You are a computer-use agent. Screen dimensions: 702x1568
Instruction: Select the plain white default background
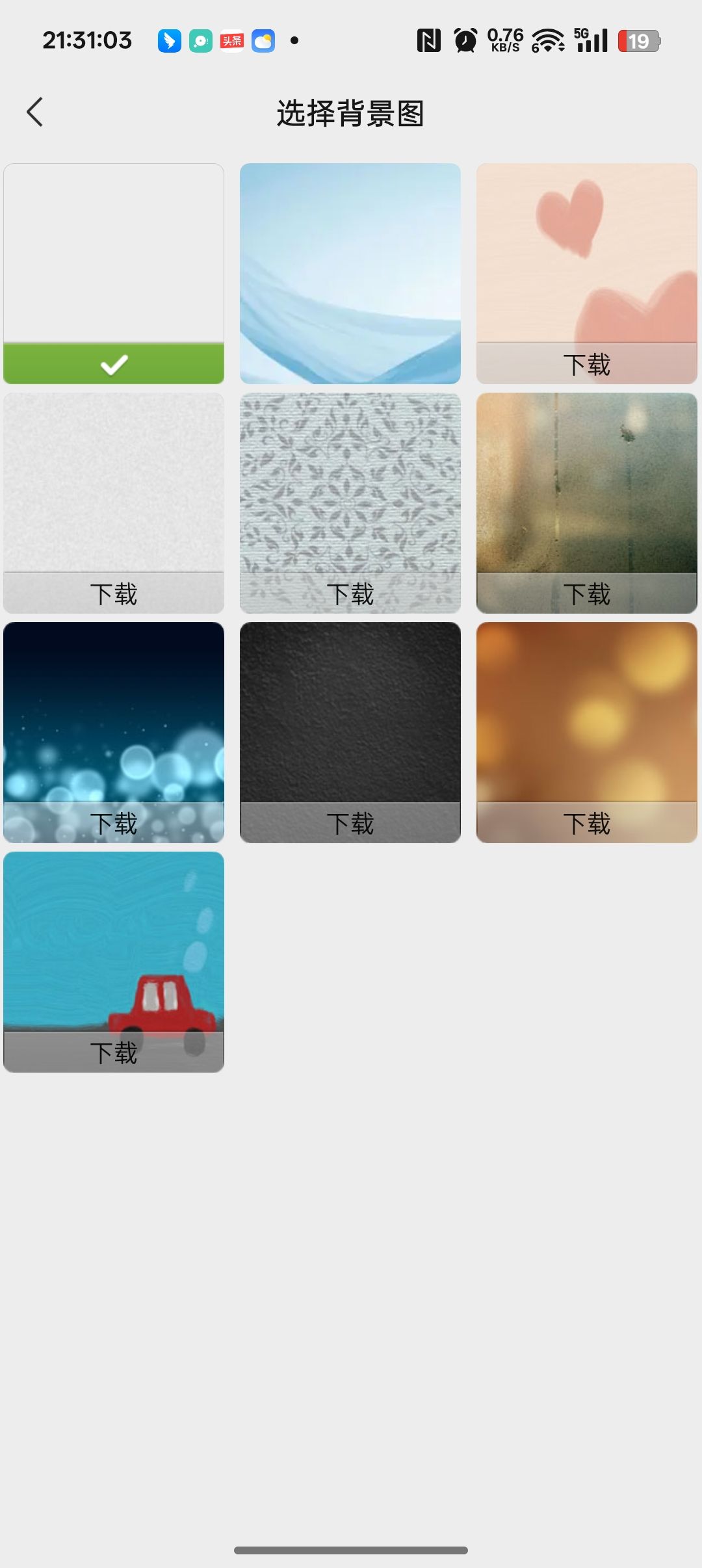pos(114,273)
